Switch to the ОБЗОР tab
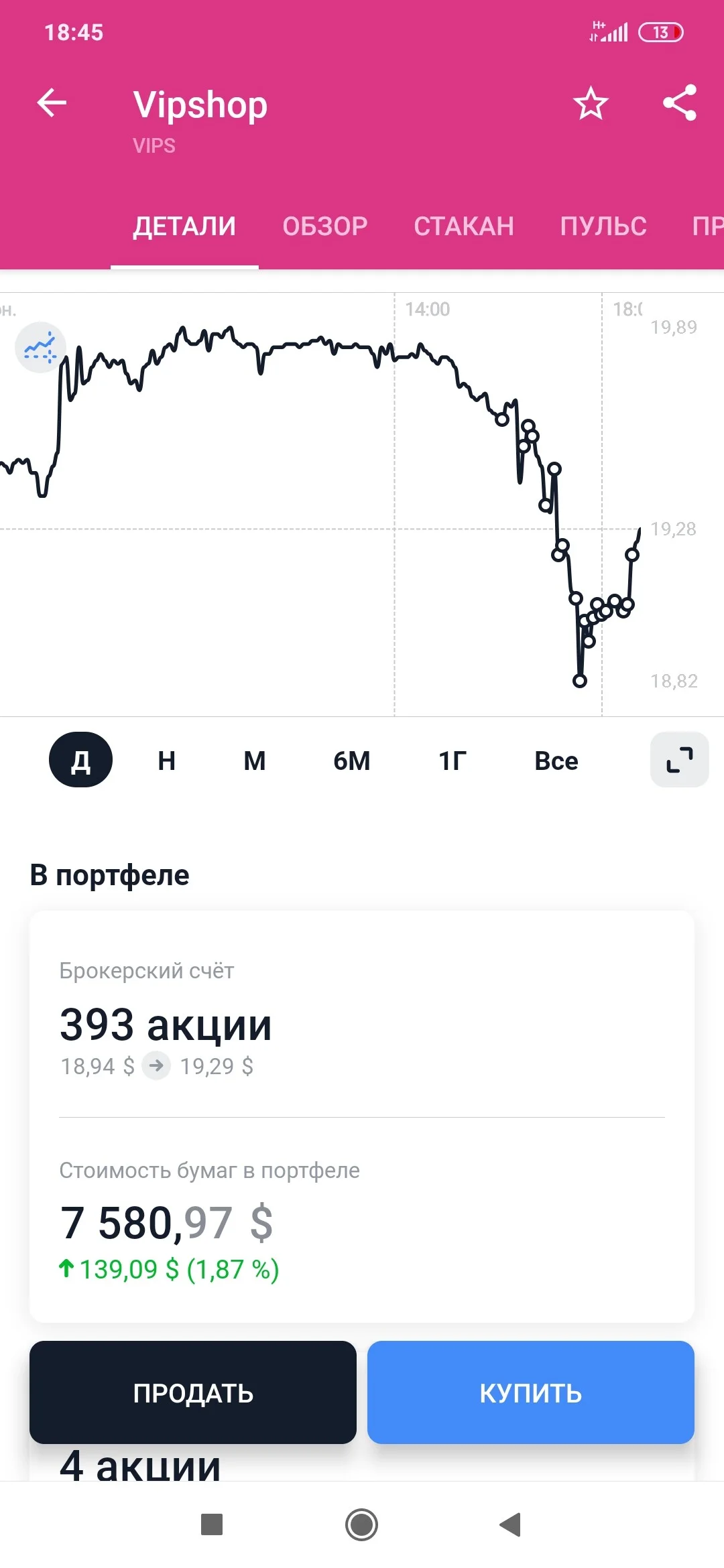 click(x=325, y=226)
